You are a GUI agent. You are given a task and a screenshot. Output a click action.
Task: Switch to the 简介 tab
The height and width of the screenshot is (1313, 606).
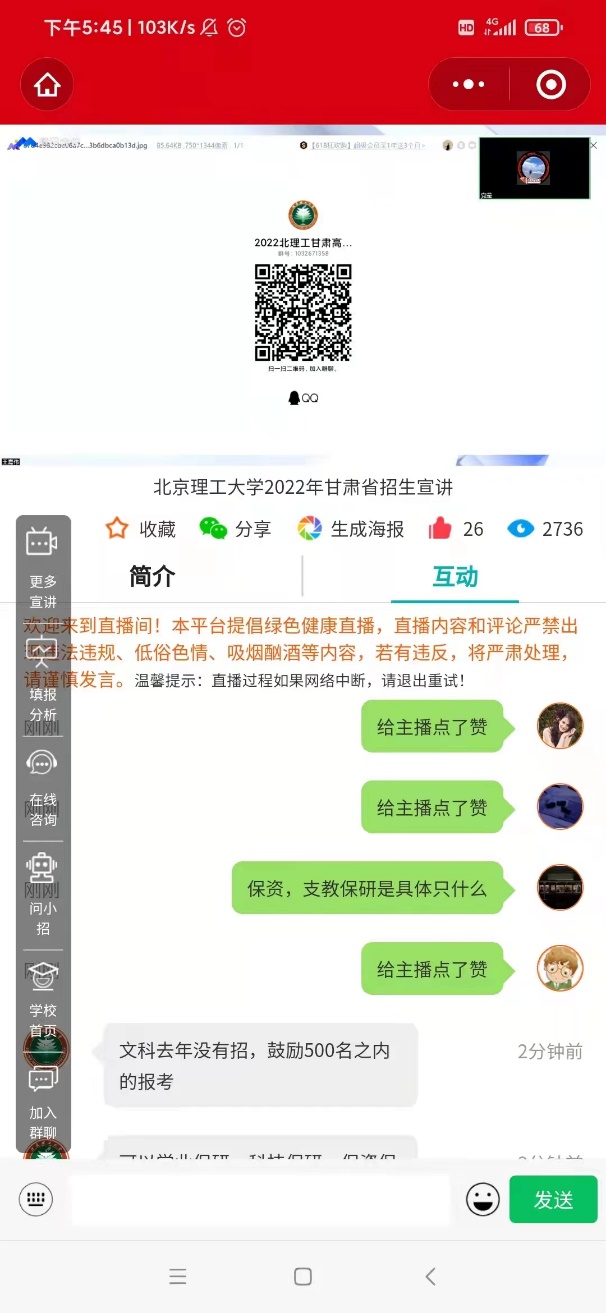click(152, 577)
